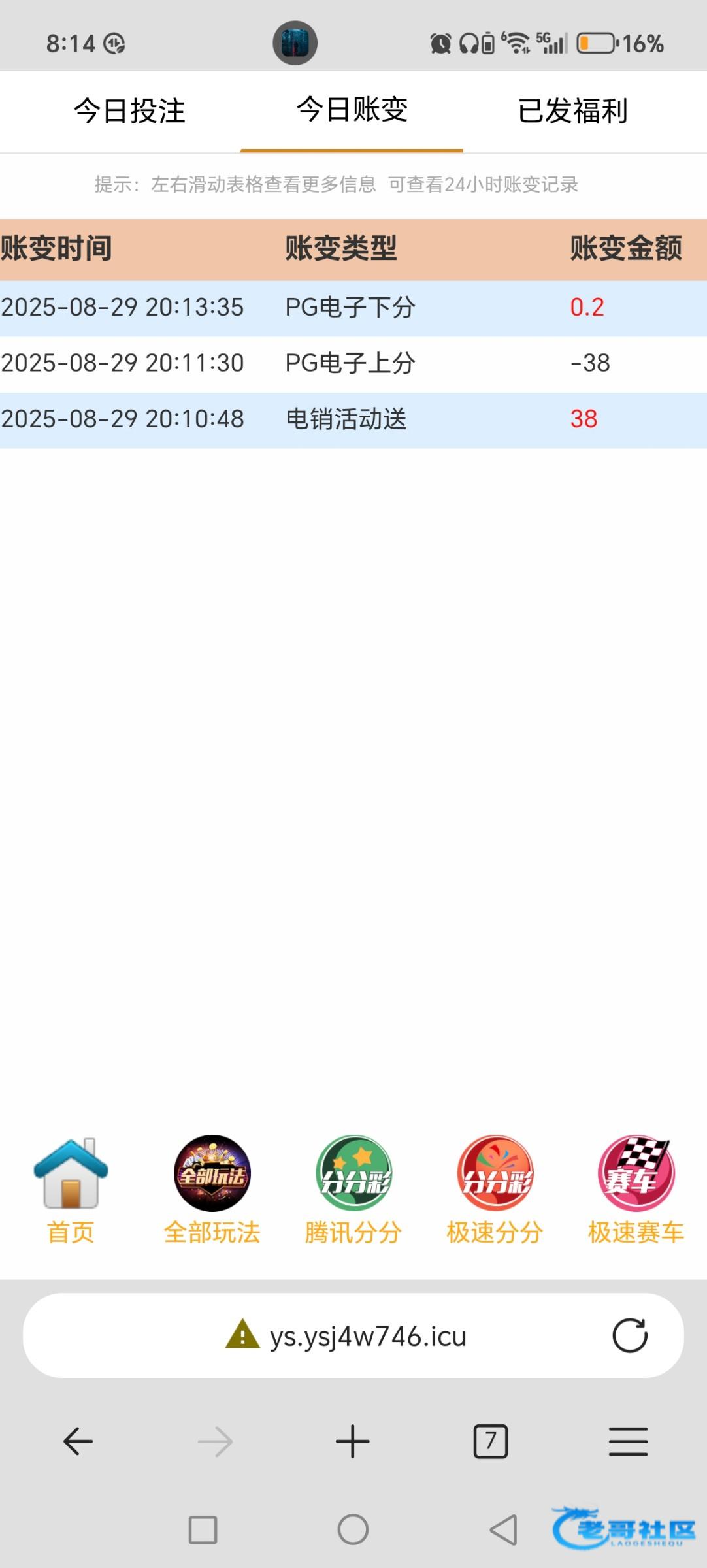Select the 今日账变 tab
Viewport: 707px width, 1568px height.
(352, 110)
